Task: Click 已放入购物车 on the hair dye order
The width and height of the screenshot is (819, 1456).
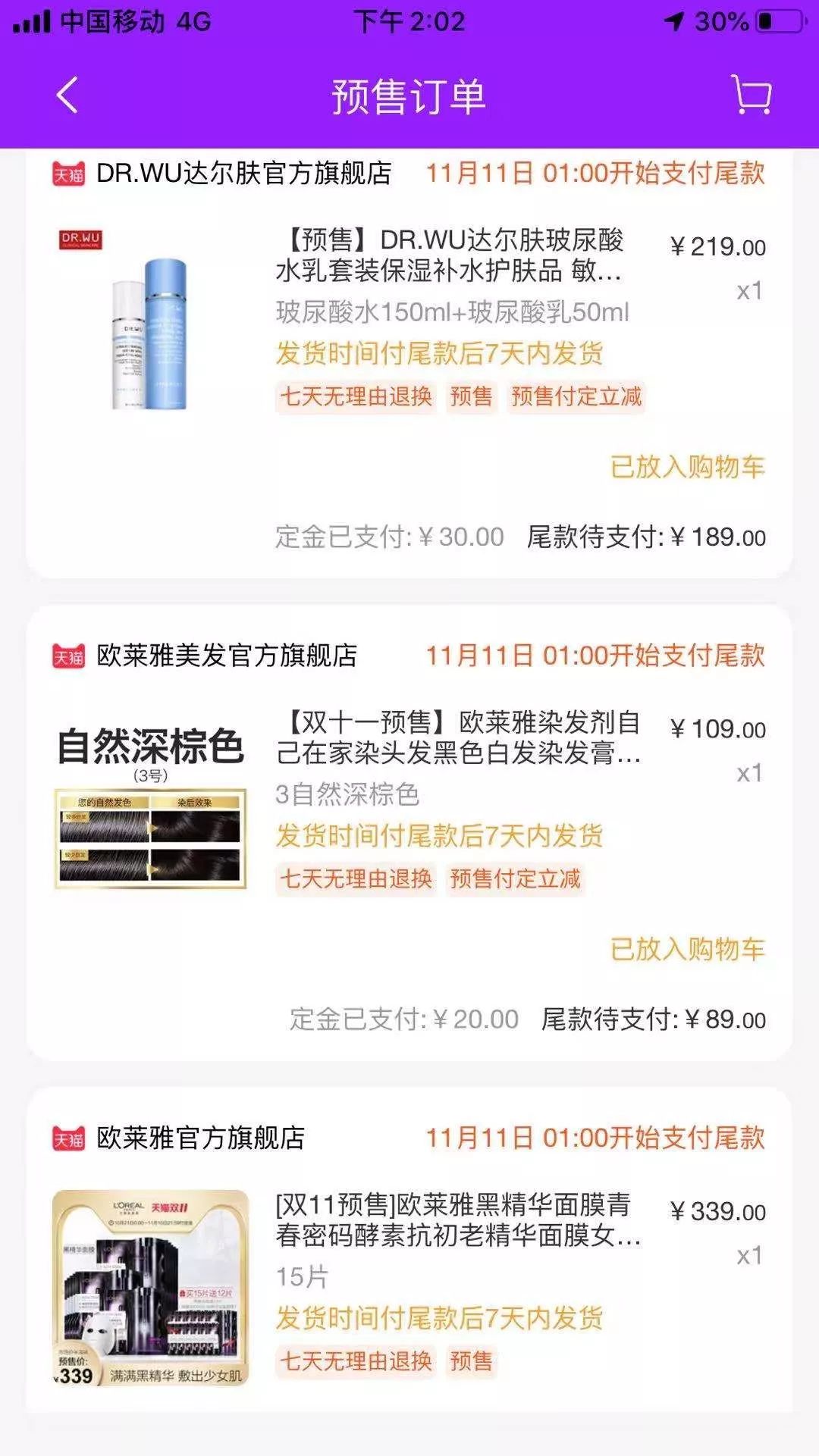Action: pyautogui.click(x=689, y=948)
